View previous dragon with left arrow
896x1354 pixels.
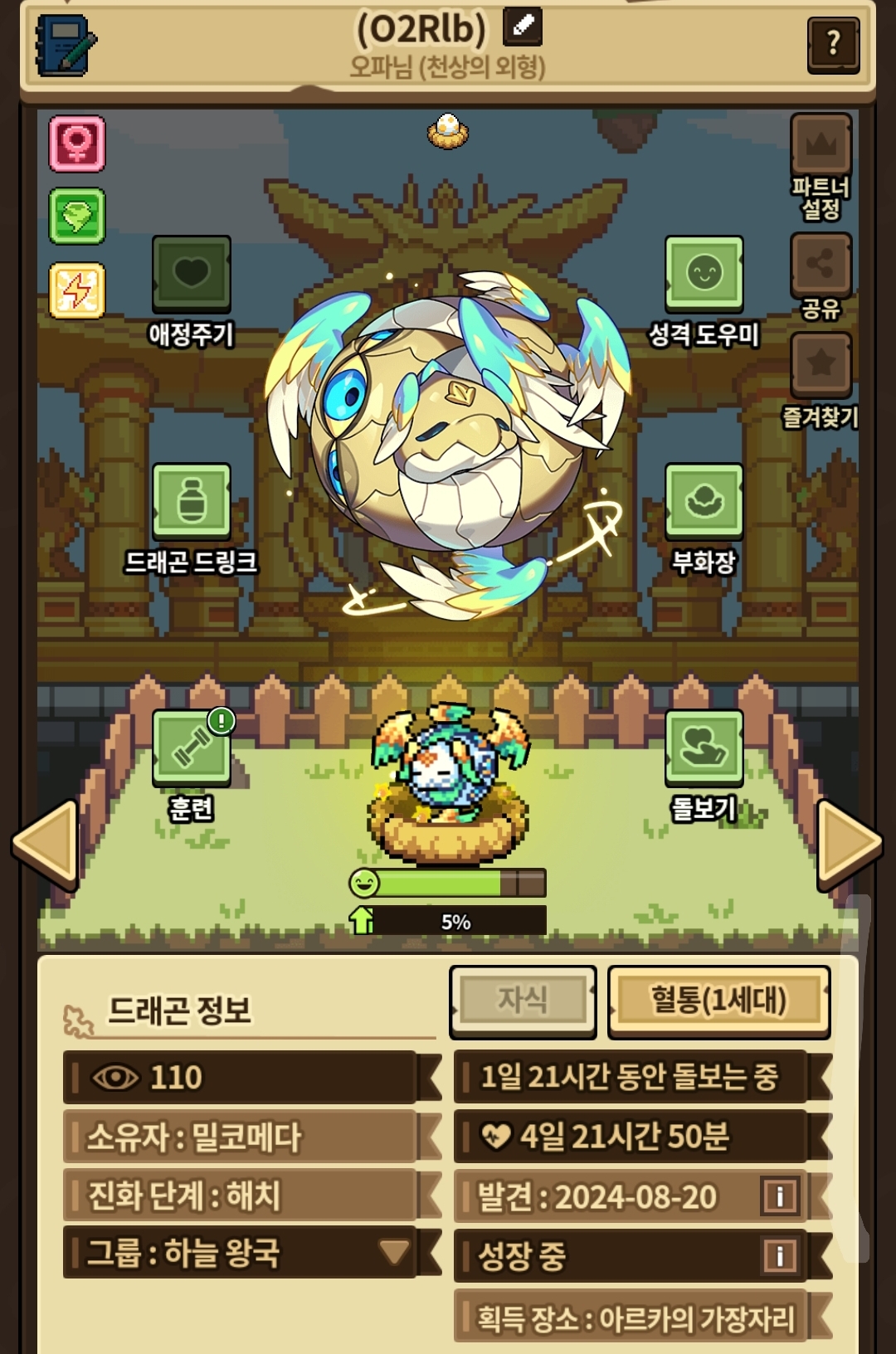46,843
